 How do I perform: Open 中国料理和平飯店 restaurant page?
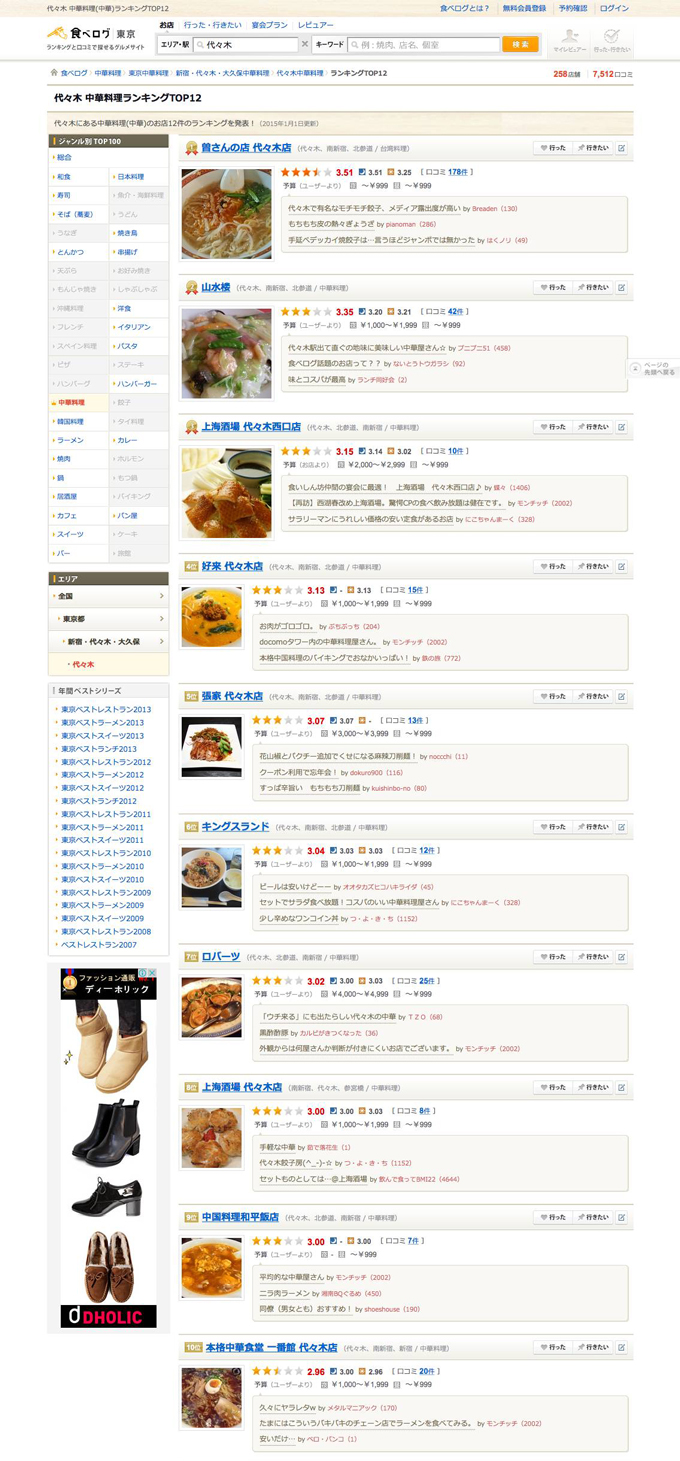point(240,1217)
